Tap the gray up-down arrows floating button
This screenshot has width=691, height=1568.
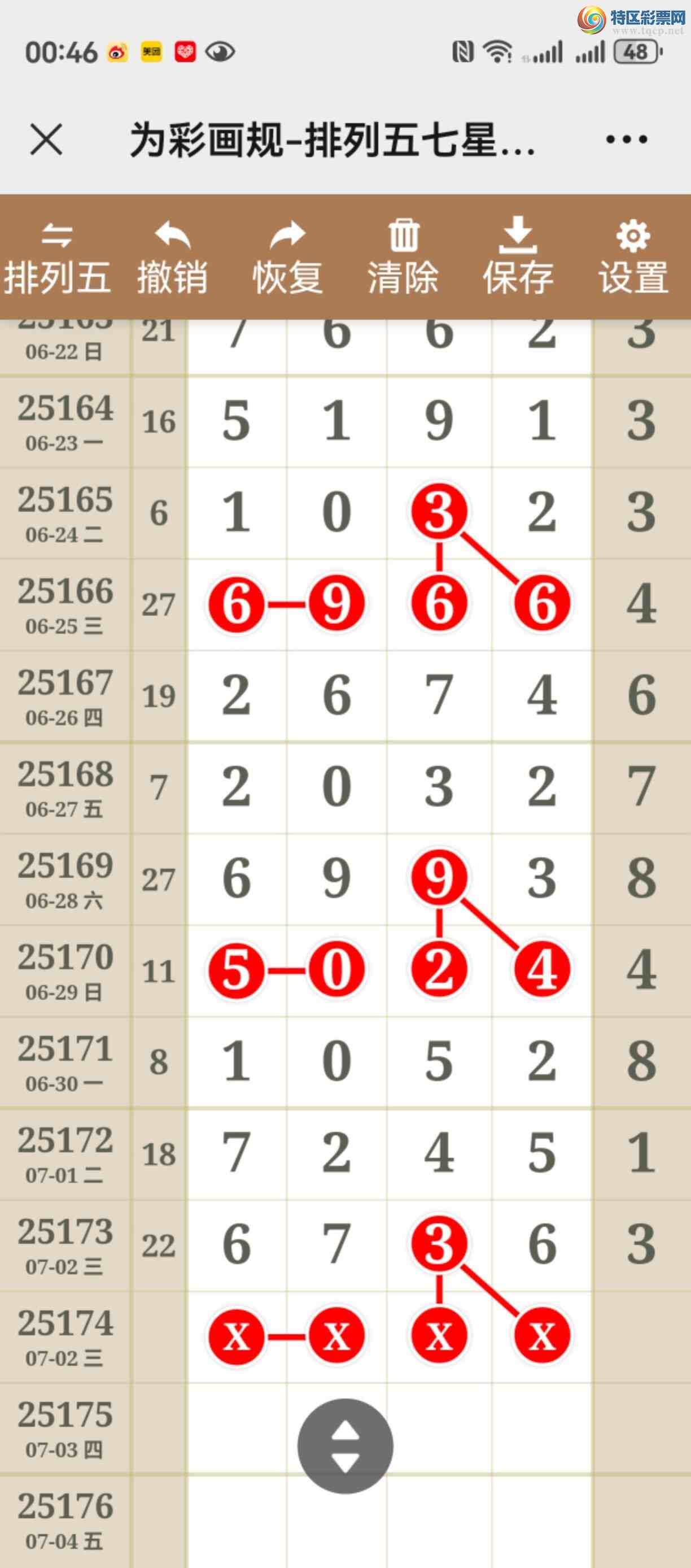[345, 1445]
